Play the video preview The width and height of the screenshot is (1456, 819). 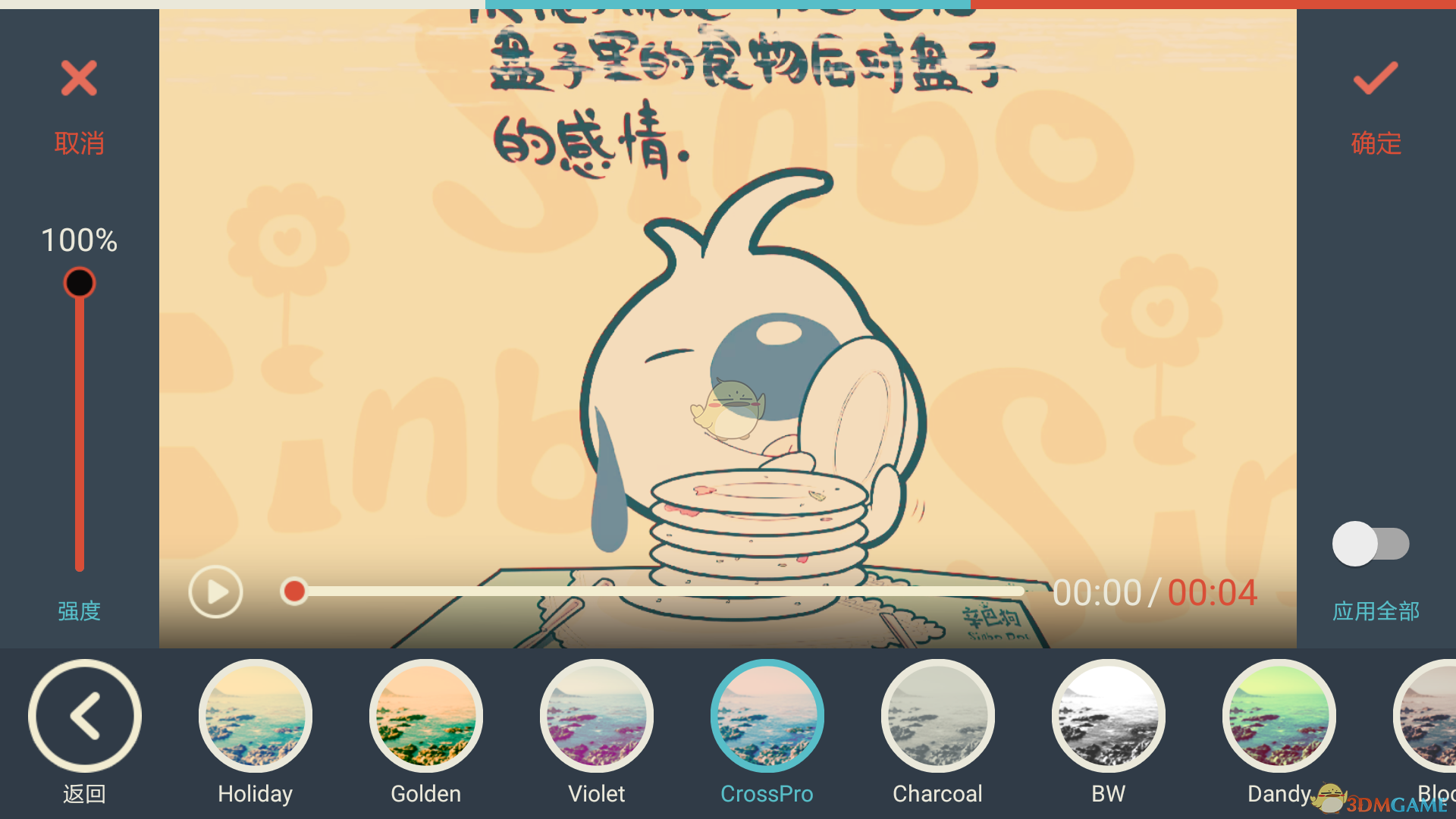pos(215,592)
